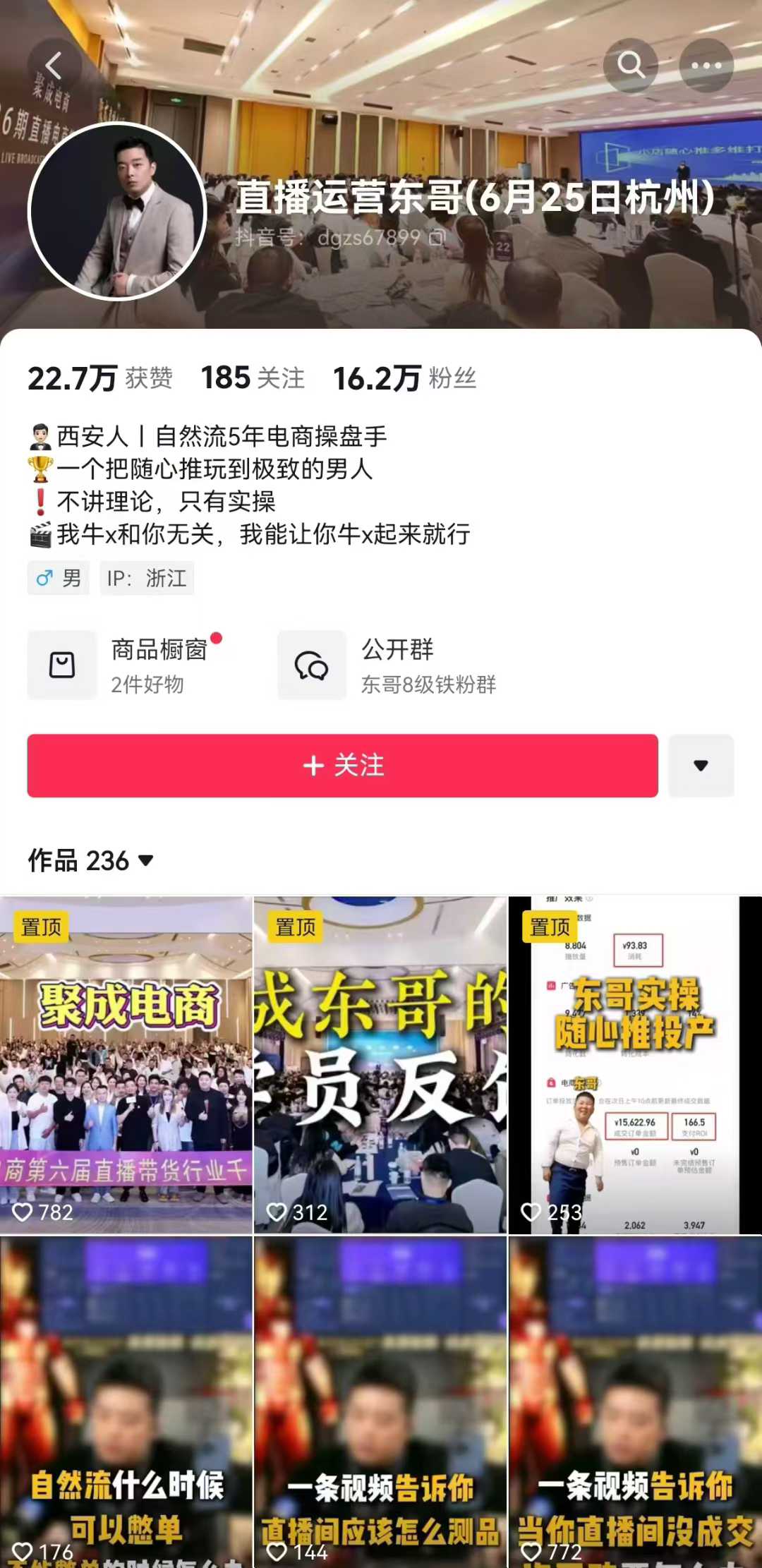Viewport: 762px width, 1568px height.
Task: Open pinned video 东哥实操随心推投产
Action: click(x=635, y=1064)
